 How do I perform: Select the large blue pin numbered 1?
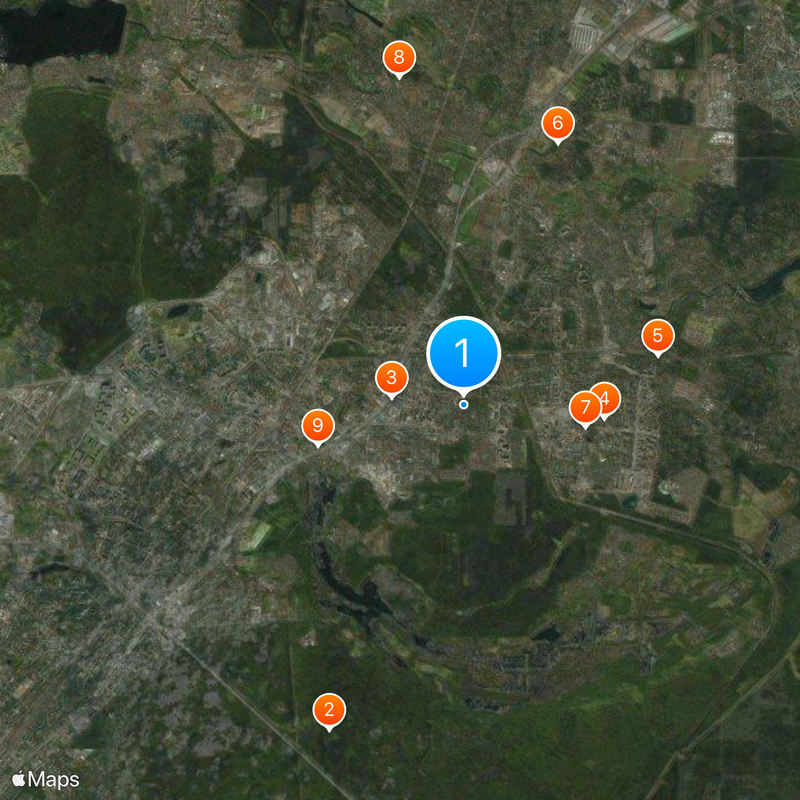pyautogui.click(x=463, y=352)
